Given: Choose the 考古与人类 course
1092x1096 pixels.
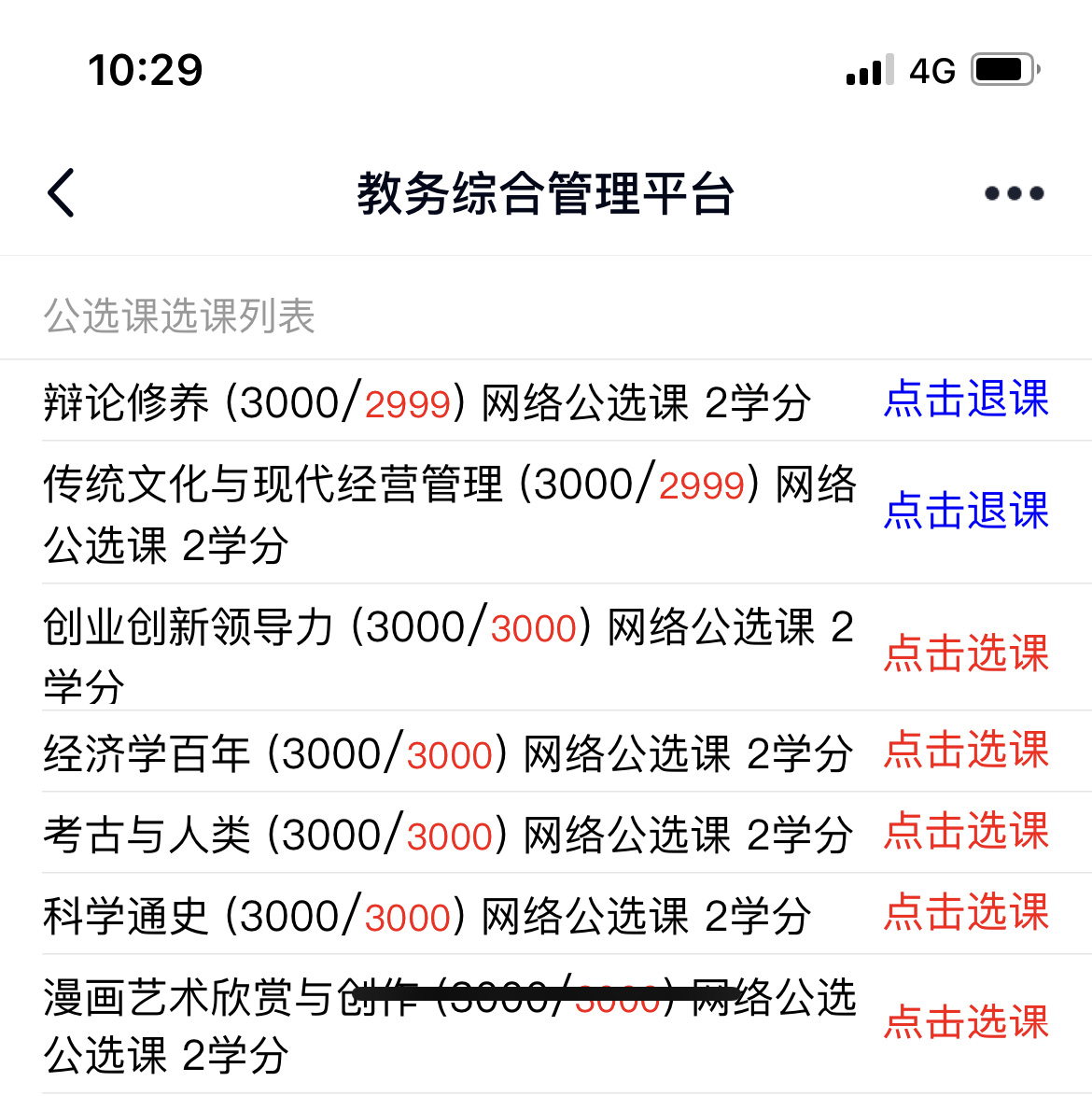Looking at the screenshot, I should (966, 832).
